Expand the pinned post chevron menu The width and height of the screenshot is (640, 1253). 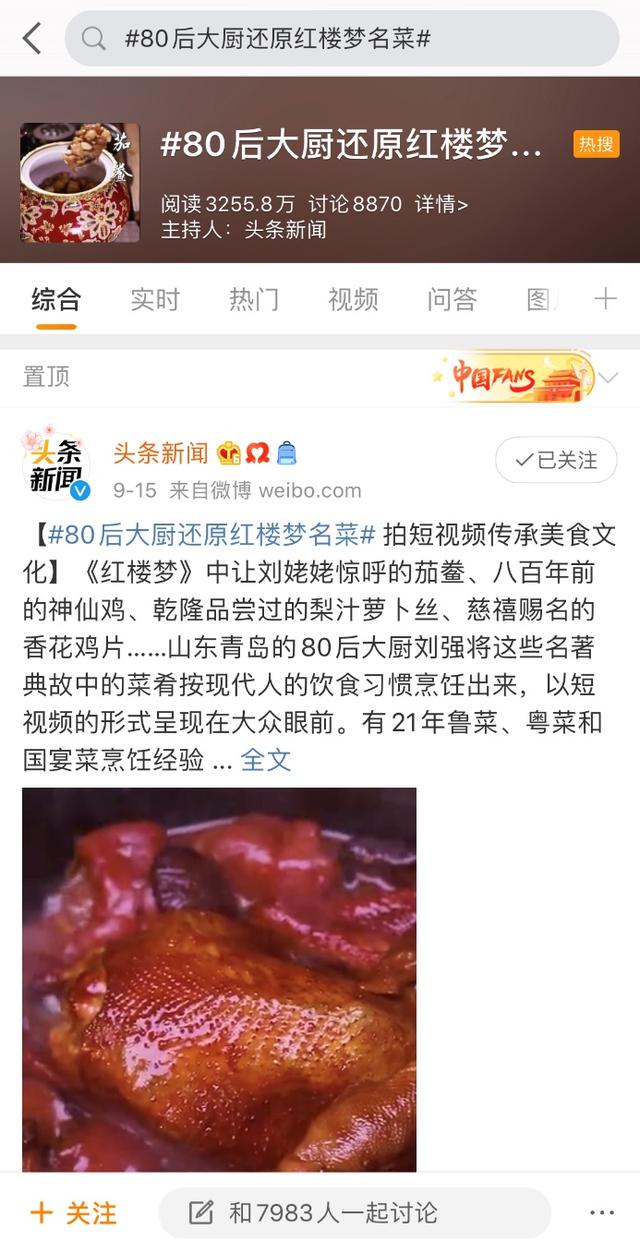click(608, 377)
